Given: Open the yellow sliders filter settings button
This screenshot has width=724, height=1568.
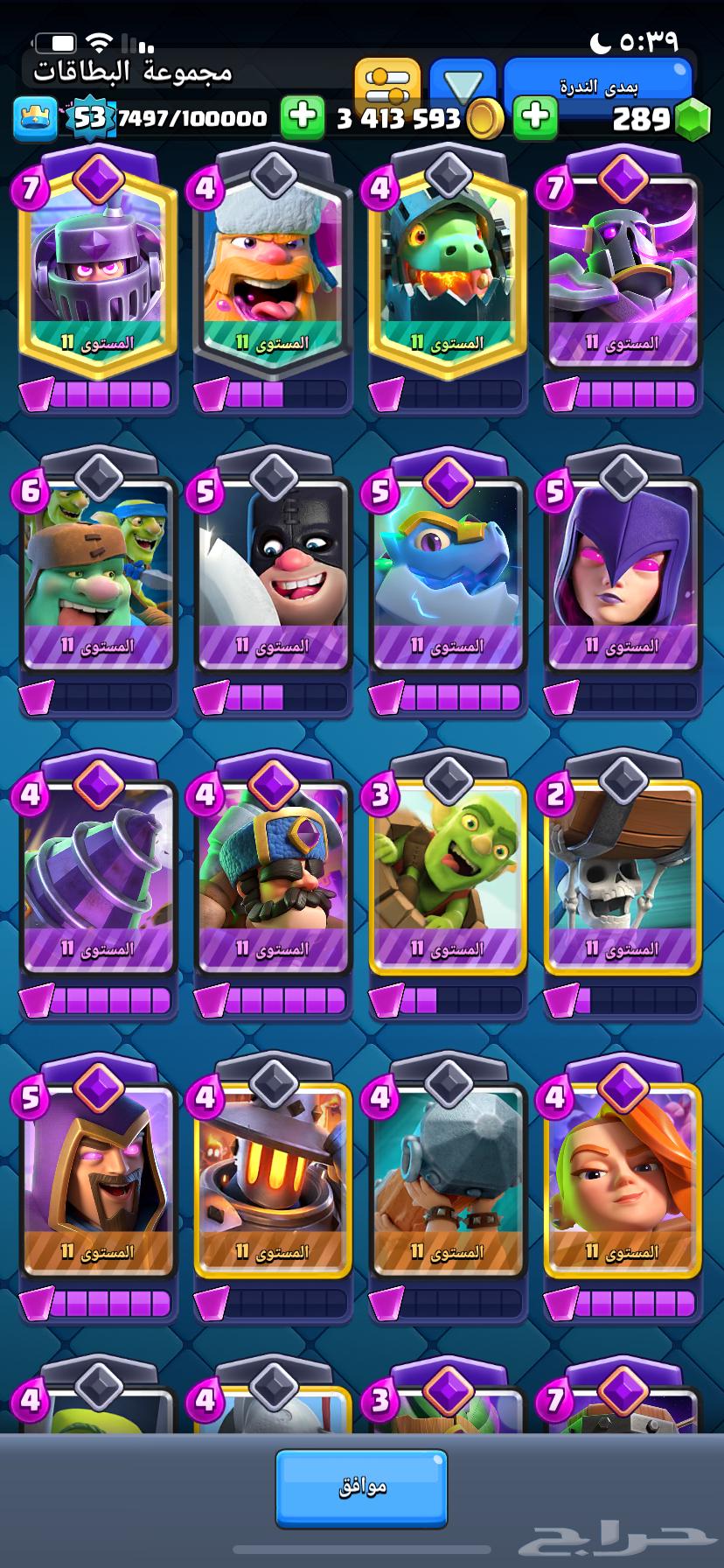Looking at the screenshot, I should point(387,86).
